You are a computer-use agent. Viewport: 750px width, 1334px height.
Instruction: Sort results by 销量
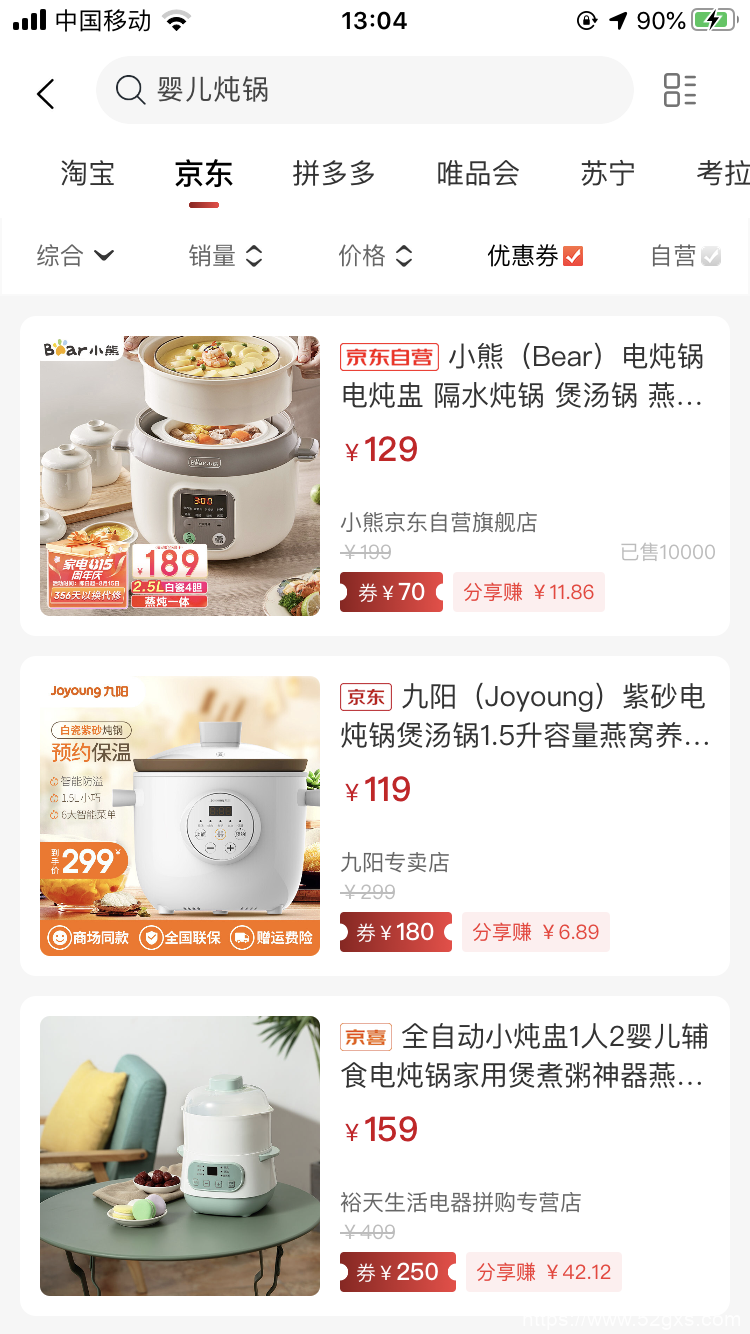[225, 256]
